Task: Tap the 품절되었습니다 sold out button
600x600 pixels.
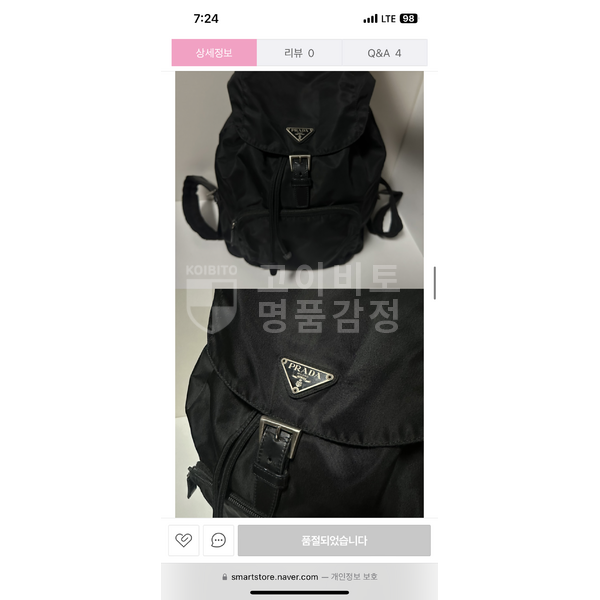Action: (334, 540)
